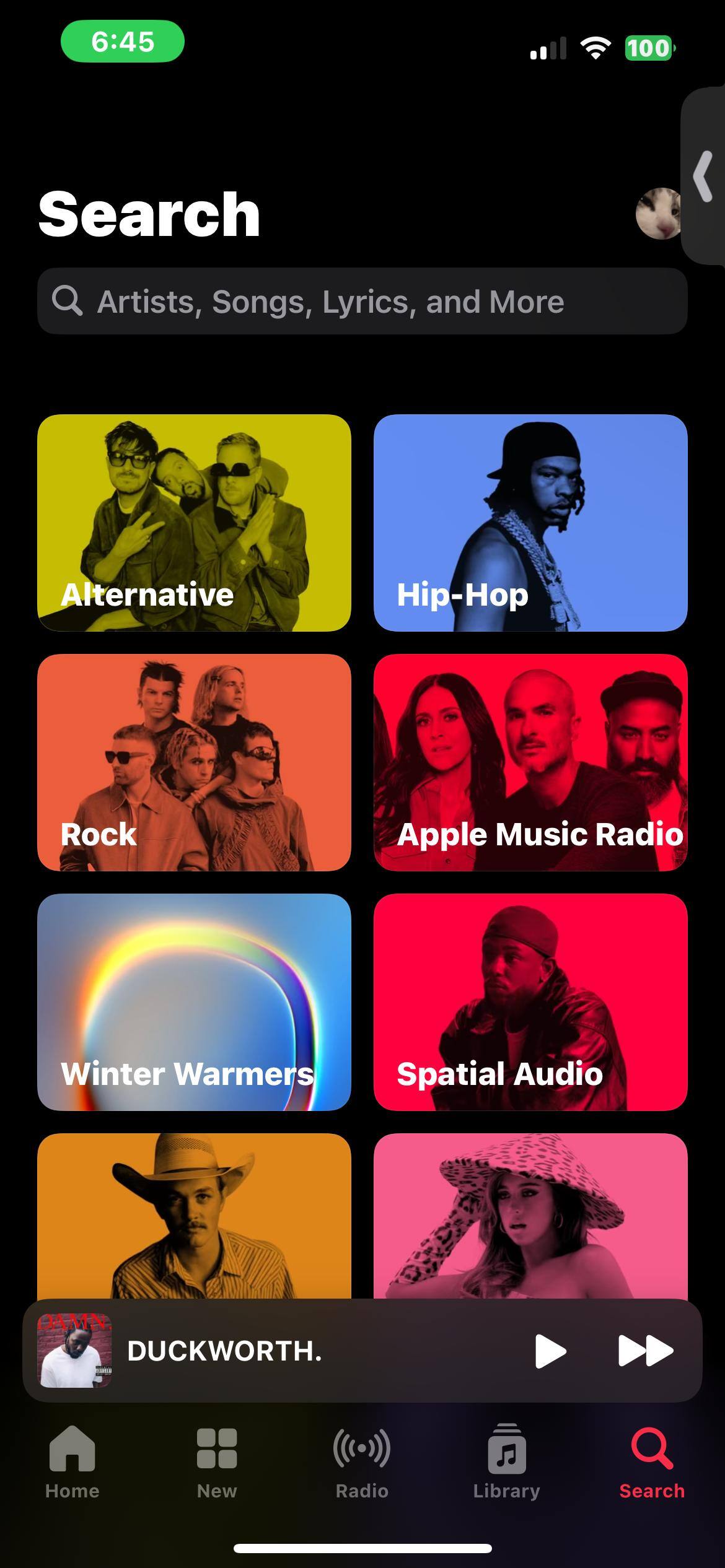
Task: Play DUCKWORTH. in the mini player
Action: 550,1351
